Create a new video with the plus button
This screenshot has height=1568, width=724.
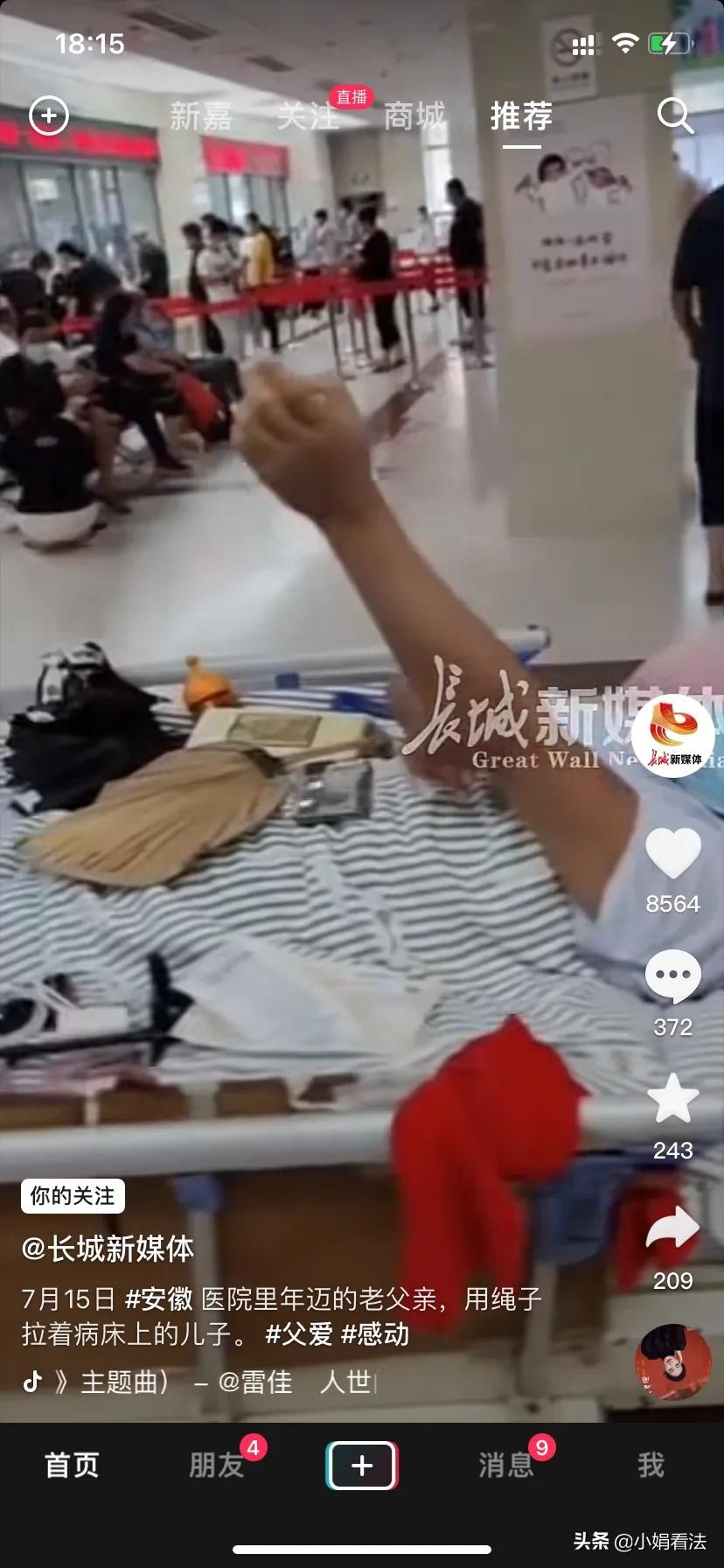[x=362, y=1466]
